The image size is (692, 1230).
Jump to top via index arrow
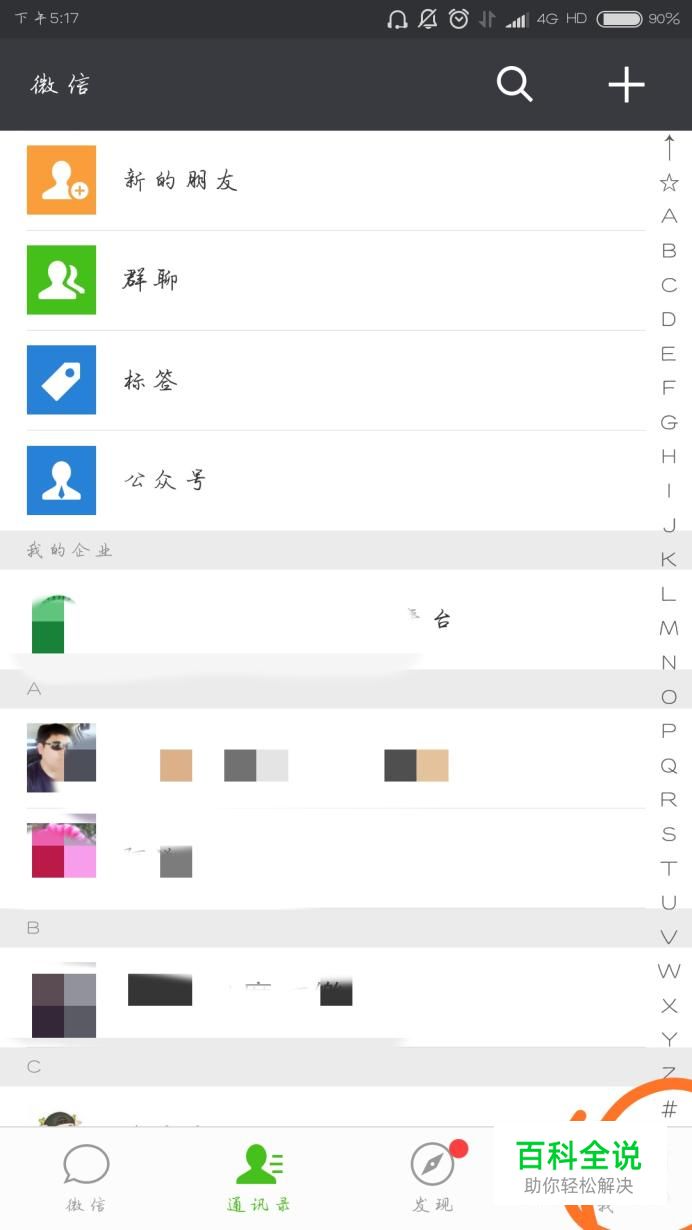669,147
